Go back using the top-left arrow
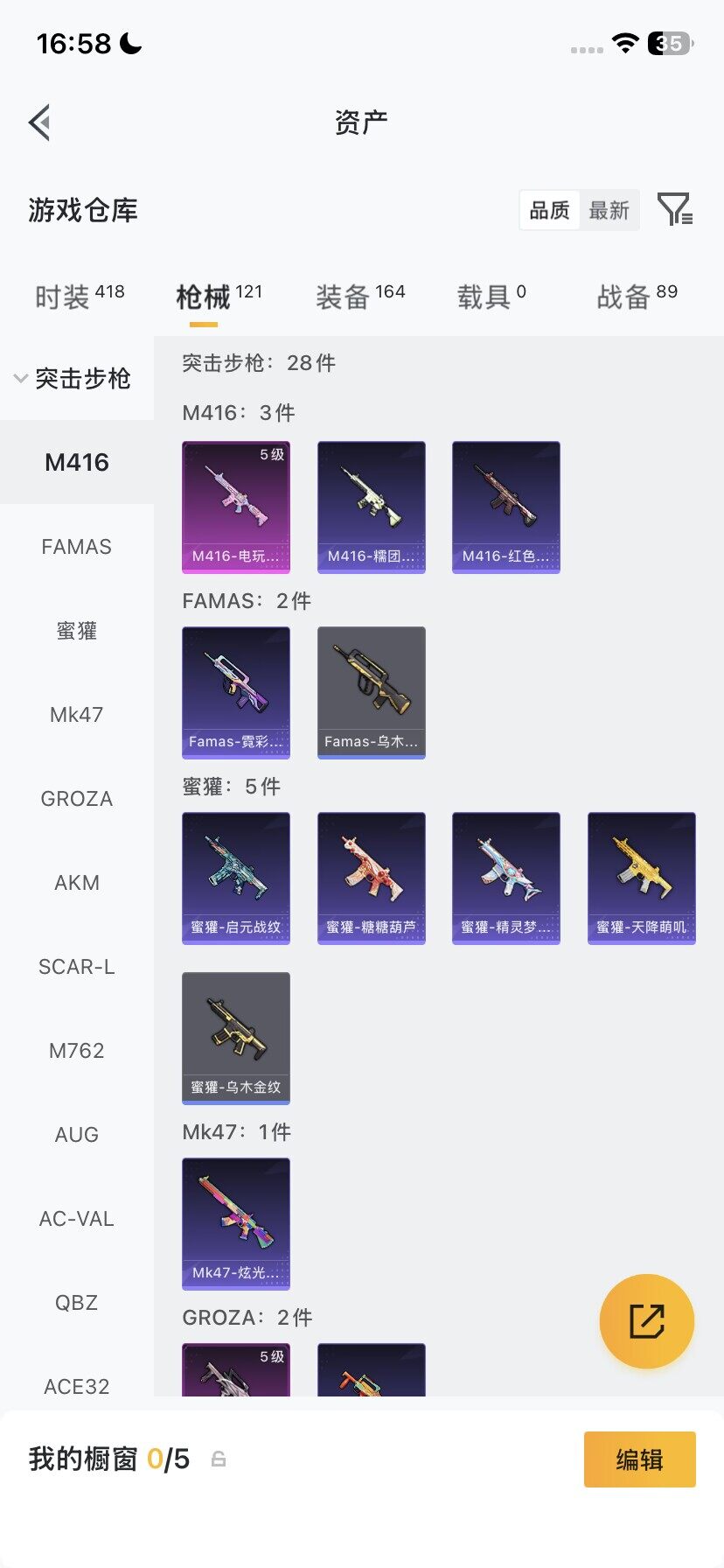The height and width of the screenshot is (1568, 724). coord(40,122)
